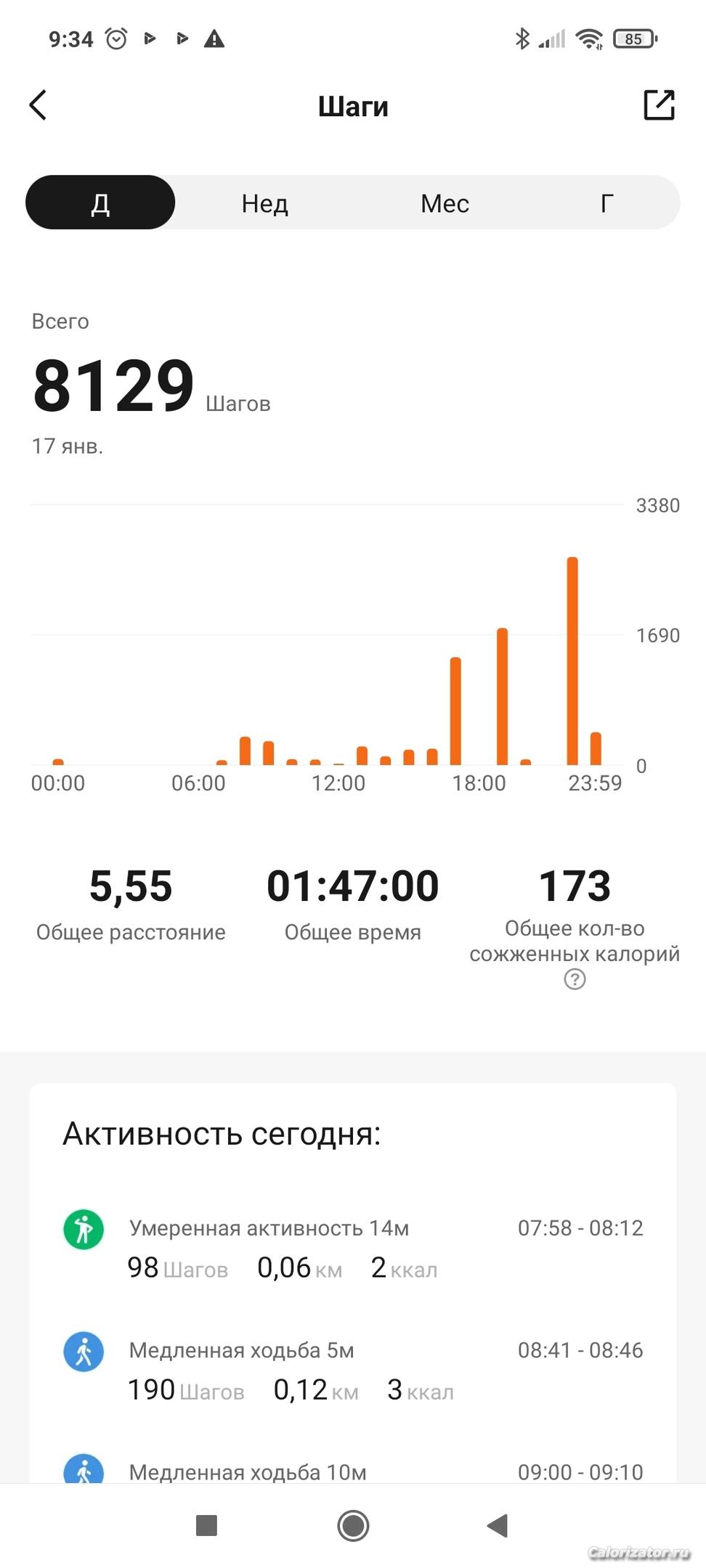The width and height of the screenshot is (706, 1568).
Task: Open the burned calories help icon
Action: (x=575, y=980)
